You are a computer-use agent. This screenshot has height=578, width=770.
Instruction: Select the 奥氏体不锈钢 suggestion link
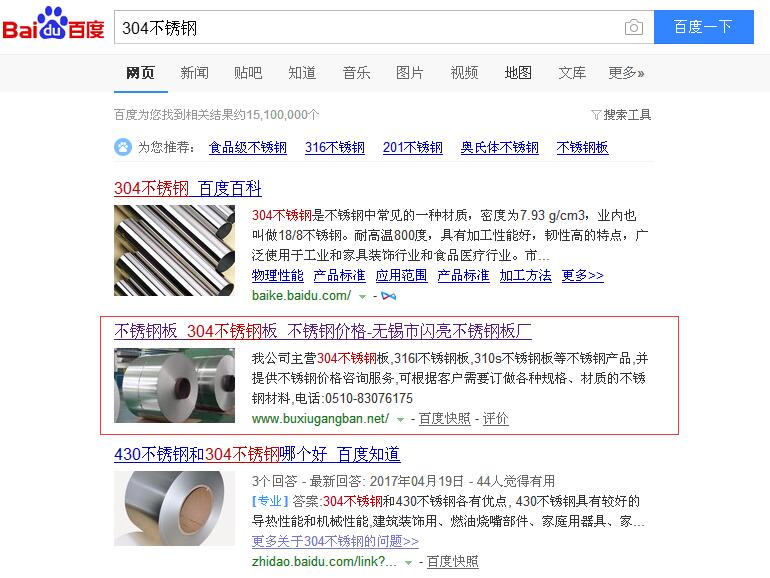tap(500, 148)
